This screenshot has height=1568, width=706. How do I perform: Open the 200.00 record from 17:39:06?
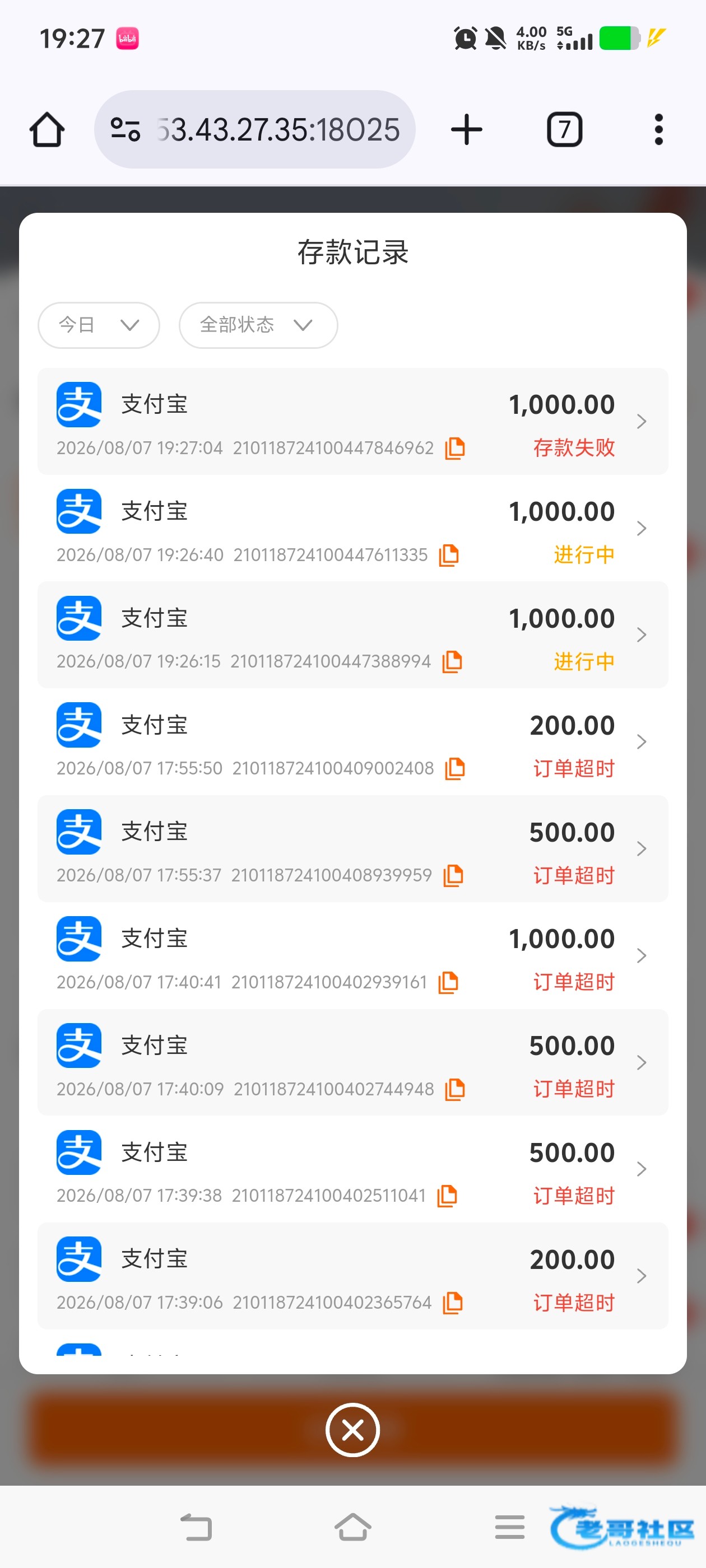pos(352,1276)
